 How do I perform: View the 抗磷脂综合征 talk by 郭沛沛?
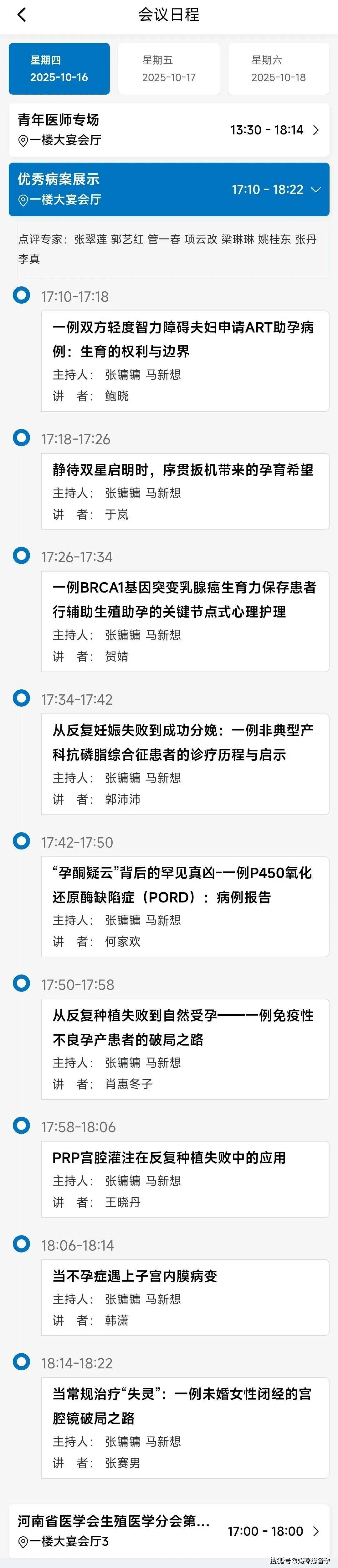(185, 763)
